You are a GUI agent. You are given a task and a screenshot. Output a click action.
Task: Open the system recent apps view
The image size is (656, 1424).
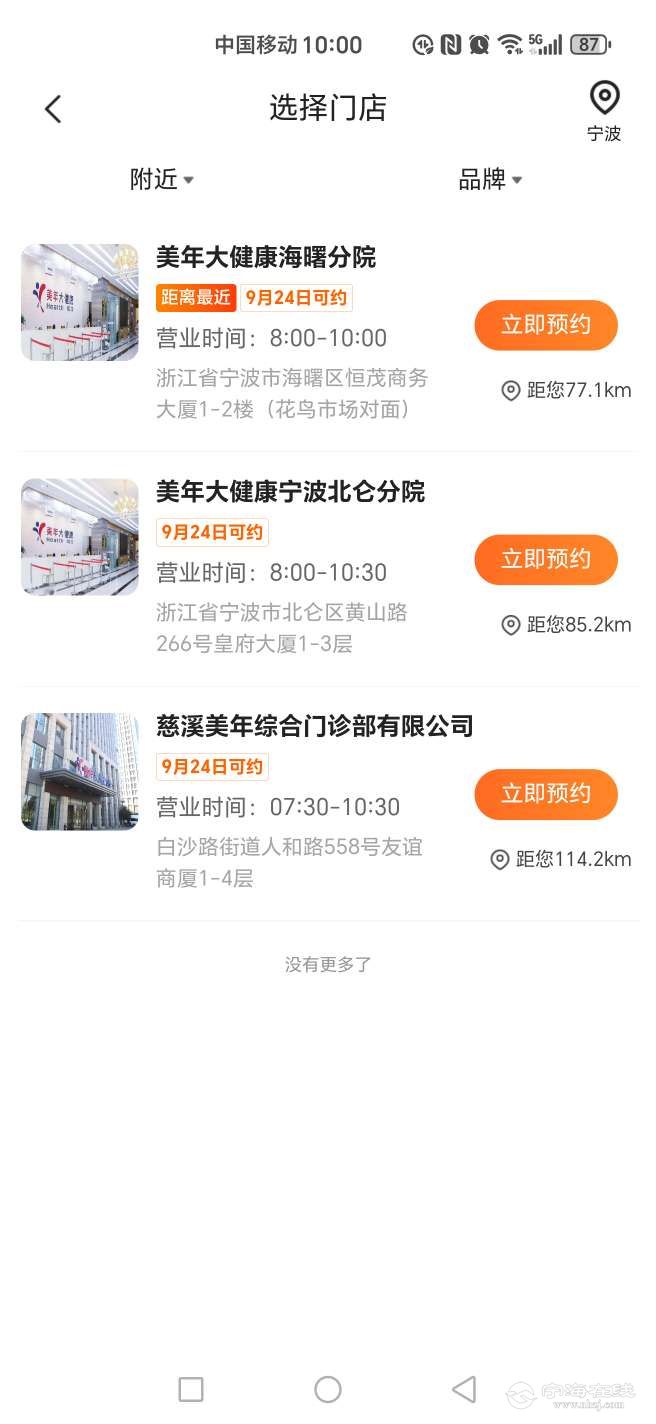pos(191,1389)
